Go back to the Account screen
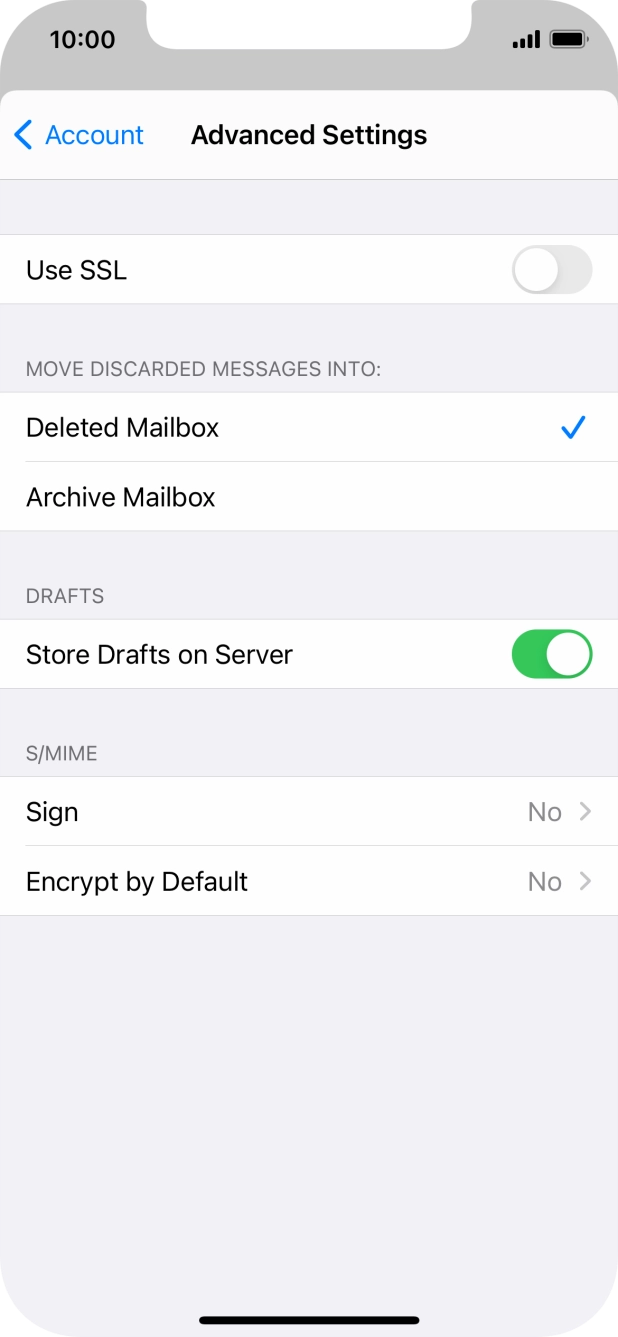The height and width of the screenshot is (1337, 618). pyautogui.click(x=80, y=135)
